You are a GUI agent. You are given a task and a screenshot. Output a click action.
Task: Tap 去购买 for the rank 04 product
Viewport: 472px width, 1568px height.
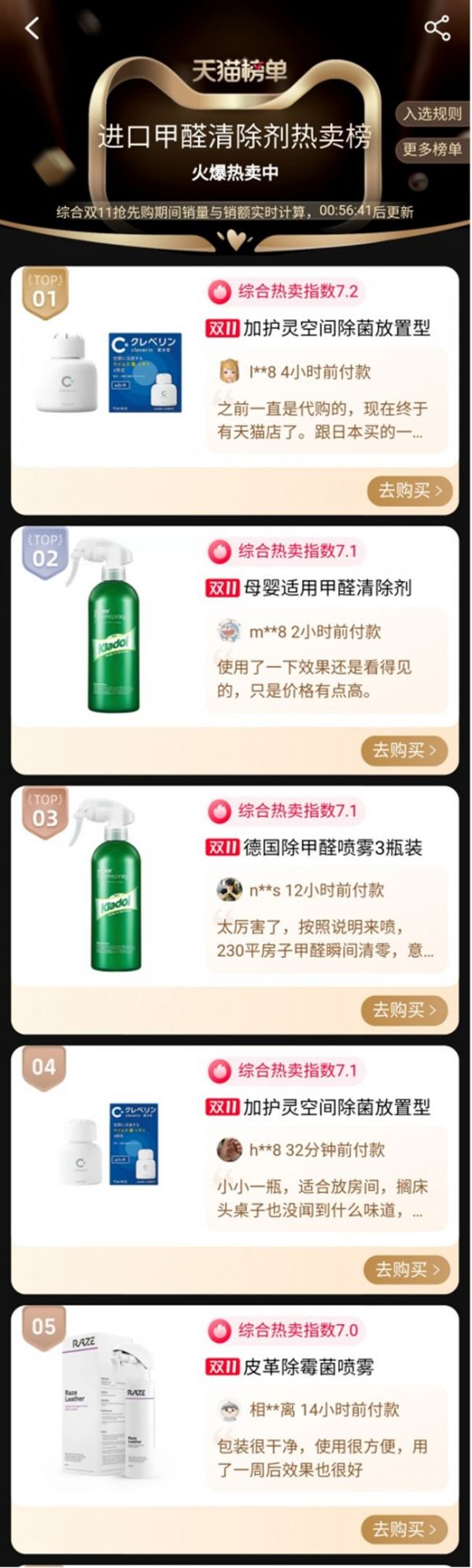pos(406,1270)
